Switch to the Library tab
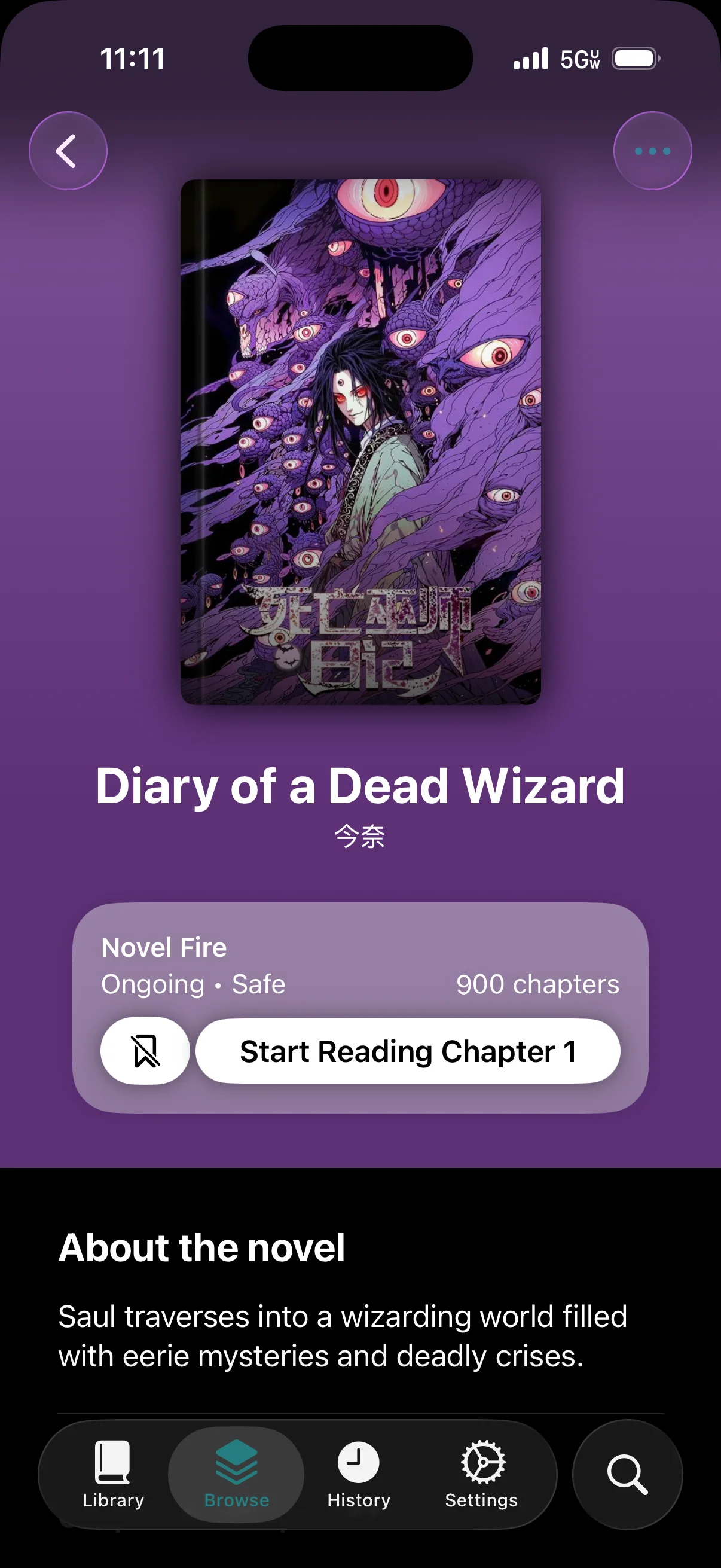The width and height of the screenshot is (721, 1568). pos(113,1474)
